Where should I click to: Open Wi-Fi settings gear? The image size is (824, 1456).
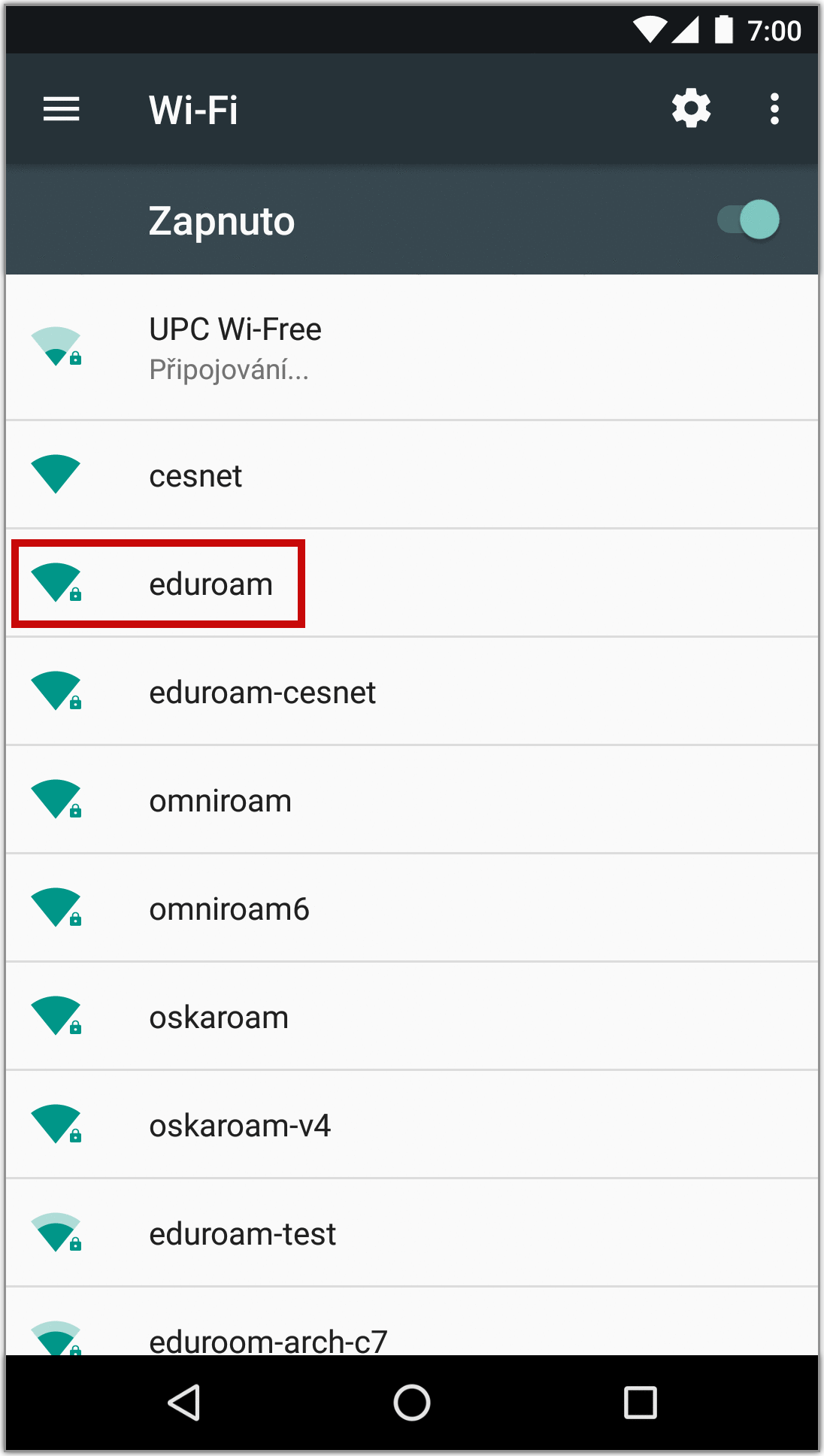pyautogui.click(x=691, y=109)
